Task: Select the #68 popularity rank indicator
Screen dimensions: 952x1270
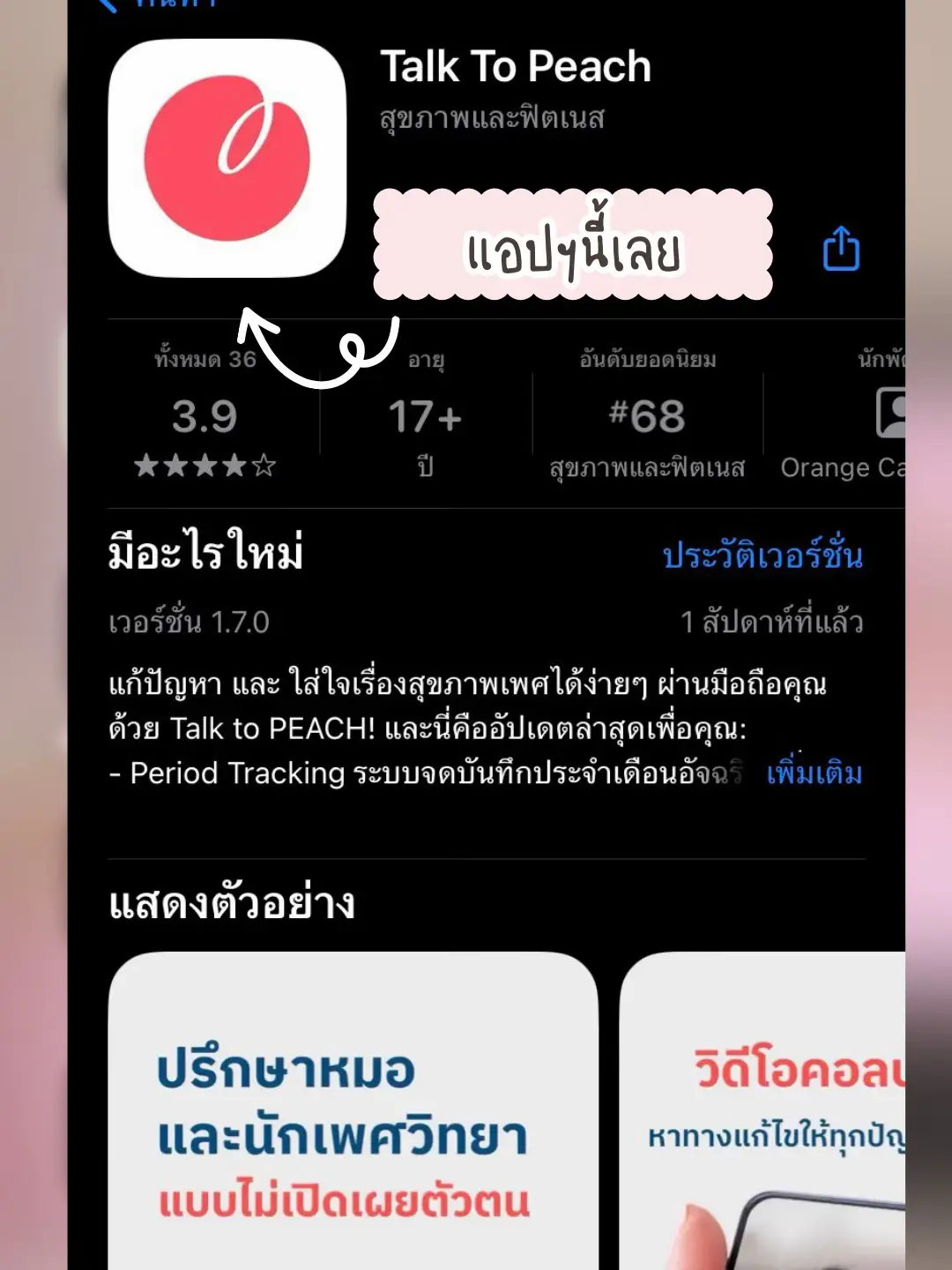Action: coord(648,415)
